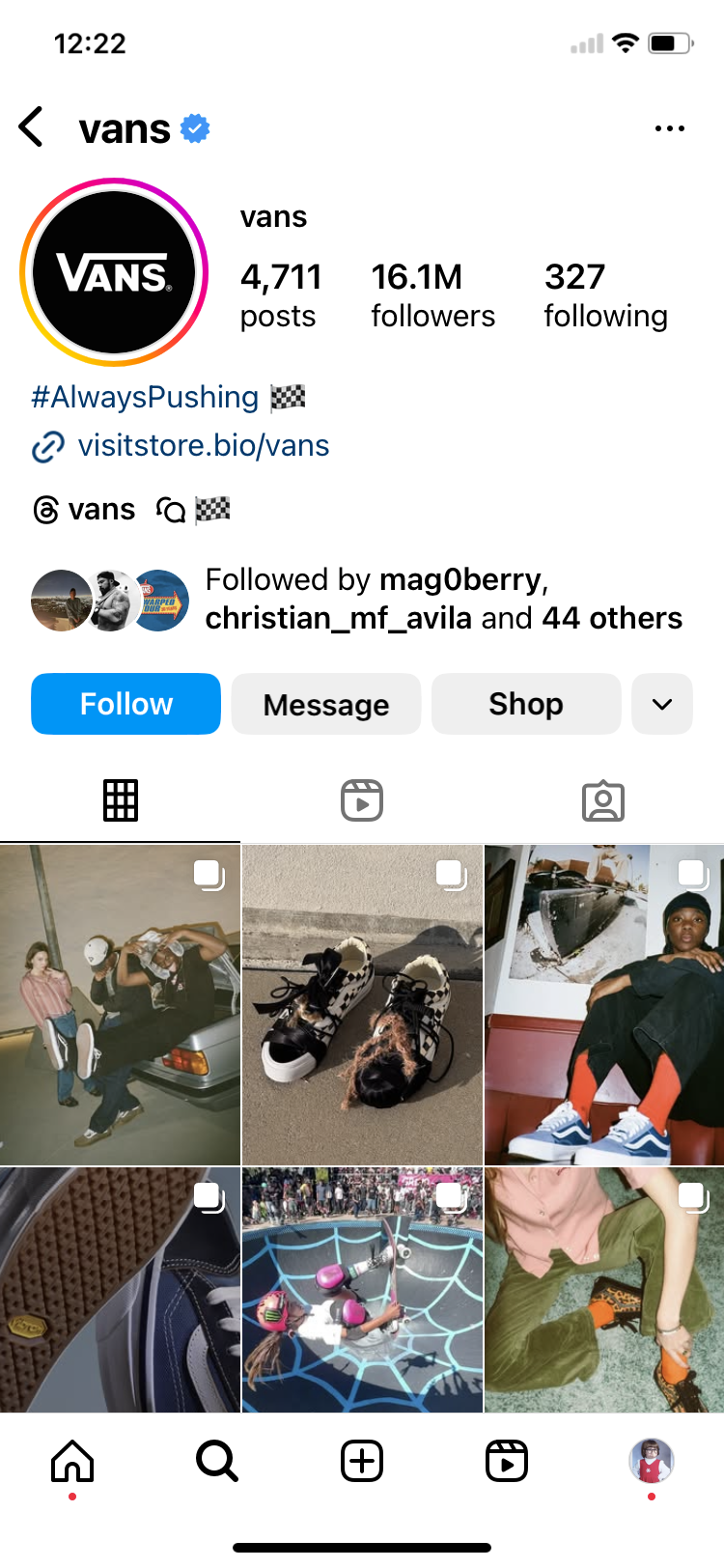Viewport: 724px width, 1568px height.
Task: Open the Reels tab in the bottom bar
Action: [507, 1461]
